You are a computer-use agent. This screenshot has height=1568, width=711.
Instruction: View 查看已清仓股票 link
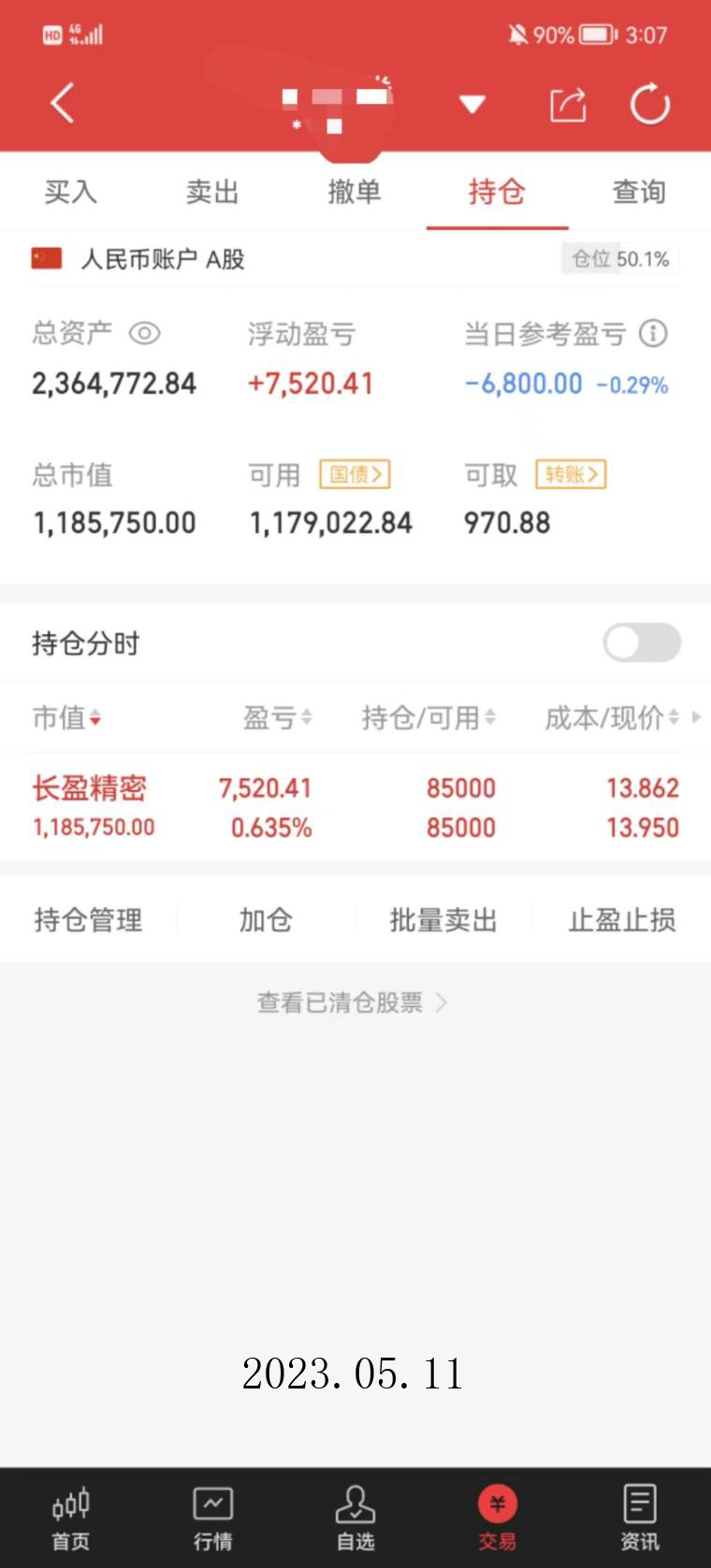pos(352,1002)
